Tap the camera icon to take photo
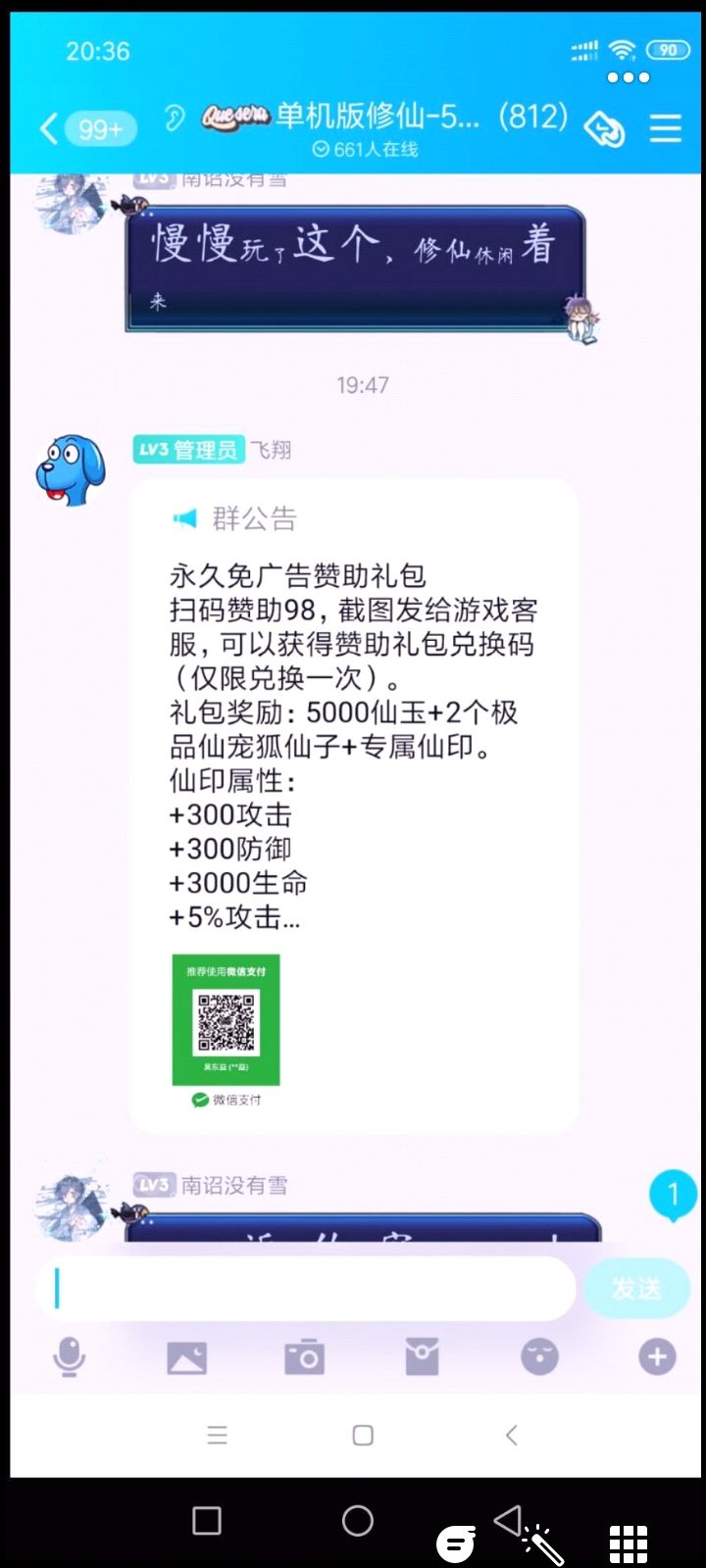This screenshot has height=1568, width=706. pyautogui.click(x=305, y=1356)
